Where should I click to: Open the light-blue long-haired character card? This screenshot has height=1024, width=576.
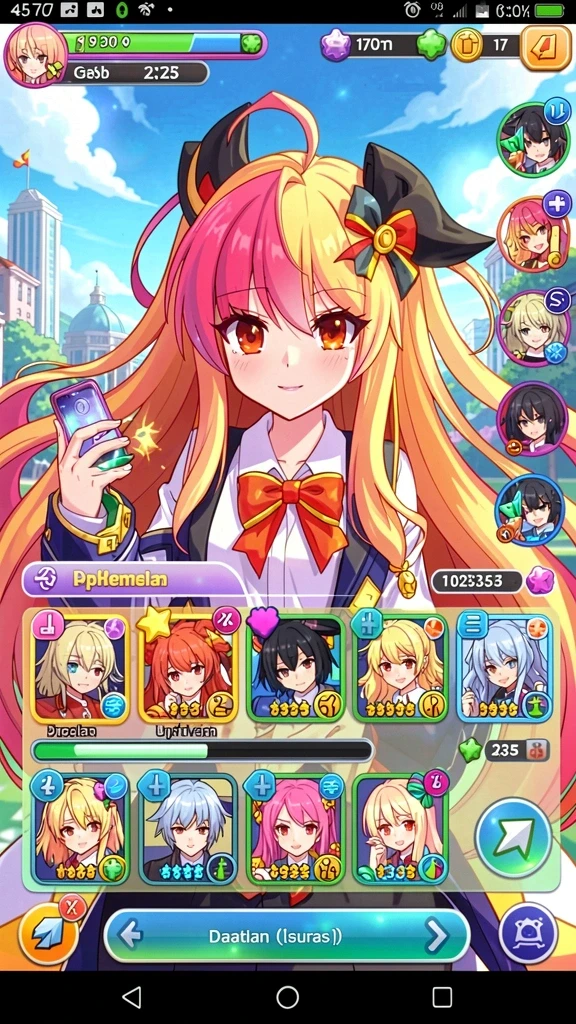click(504, 668)
